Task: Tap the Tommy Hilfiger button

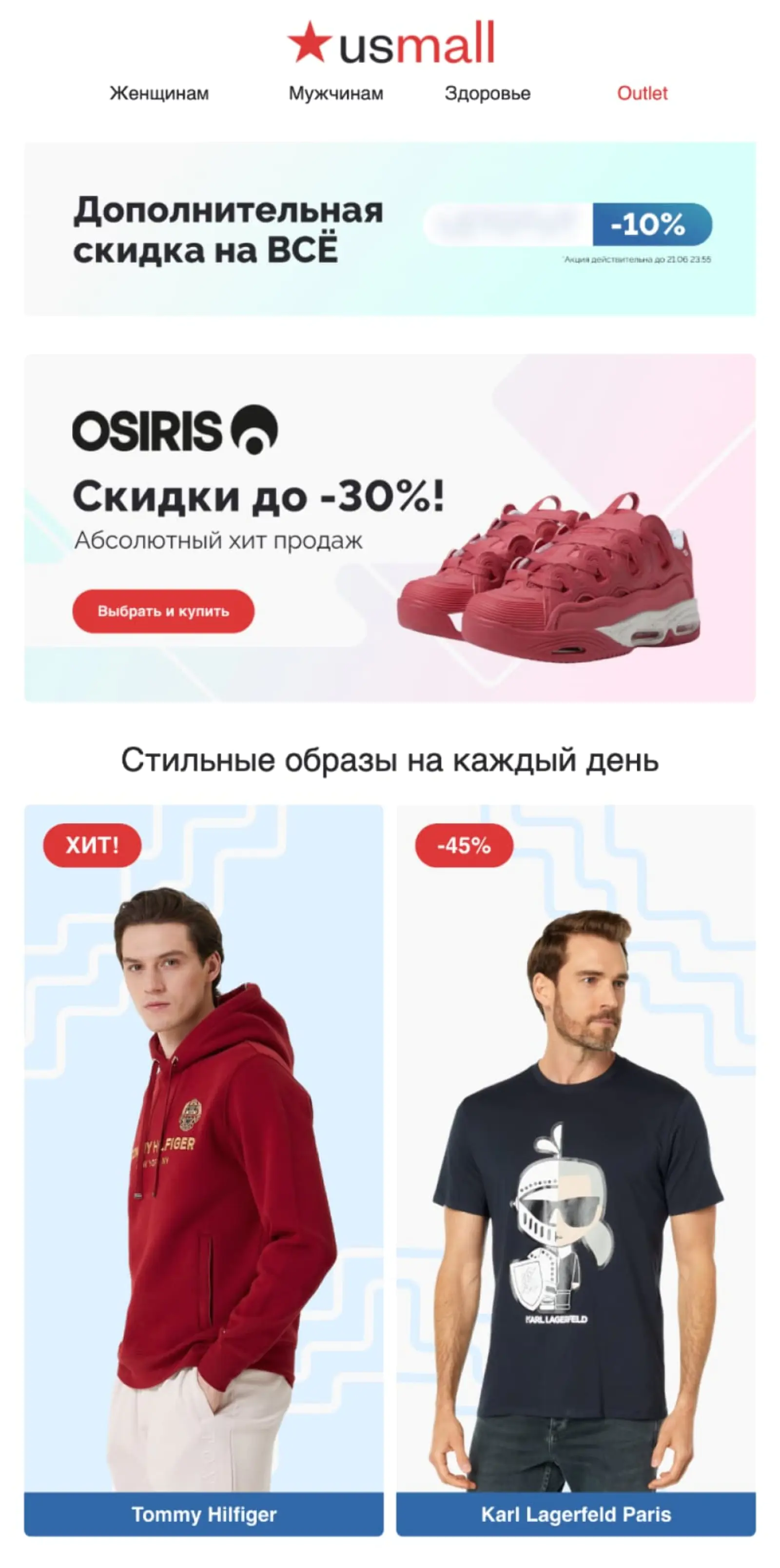Action: coord(204,1514)
